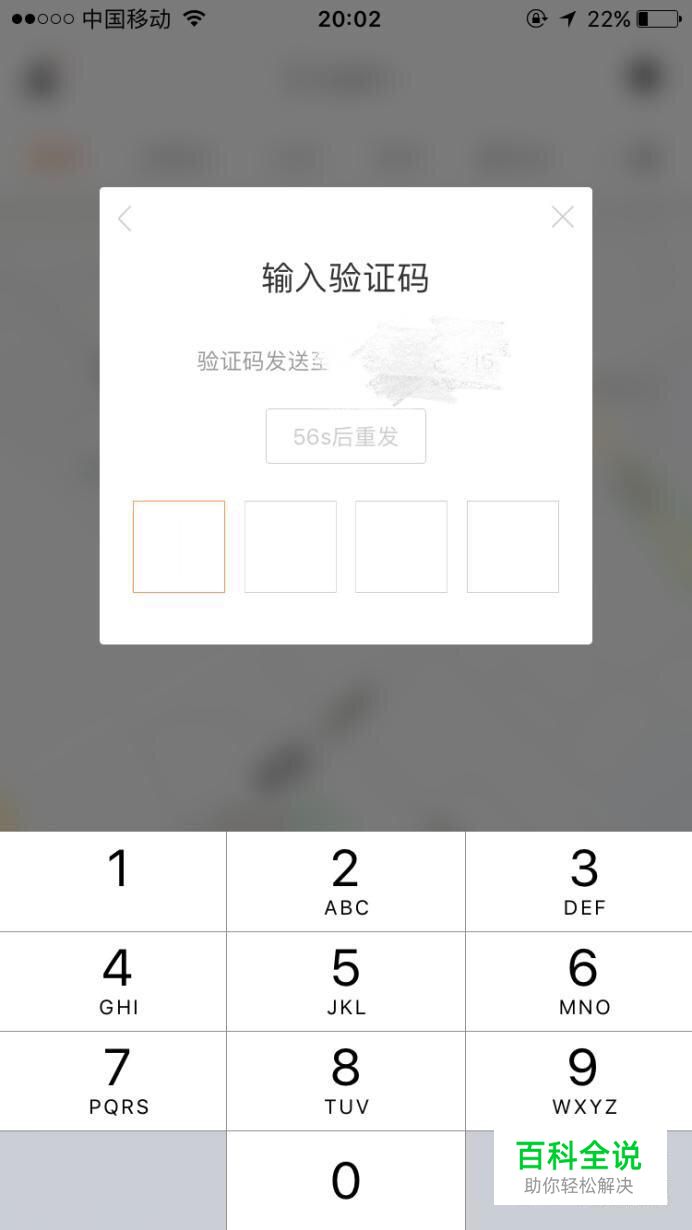Tap the 56s后重发 resend button

click(x=346, y=436)
